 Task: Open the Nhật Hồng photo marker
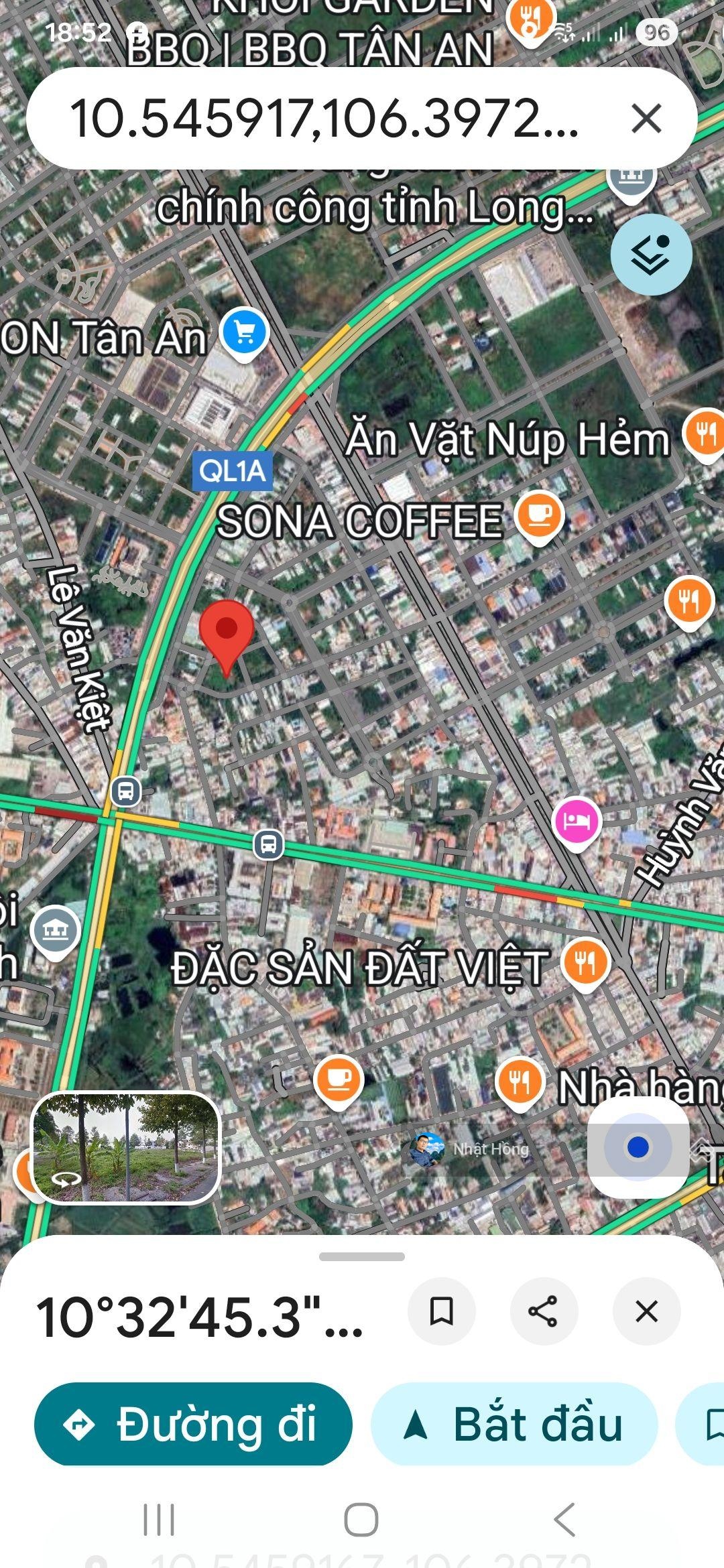point(427,1149)
